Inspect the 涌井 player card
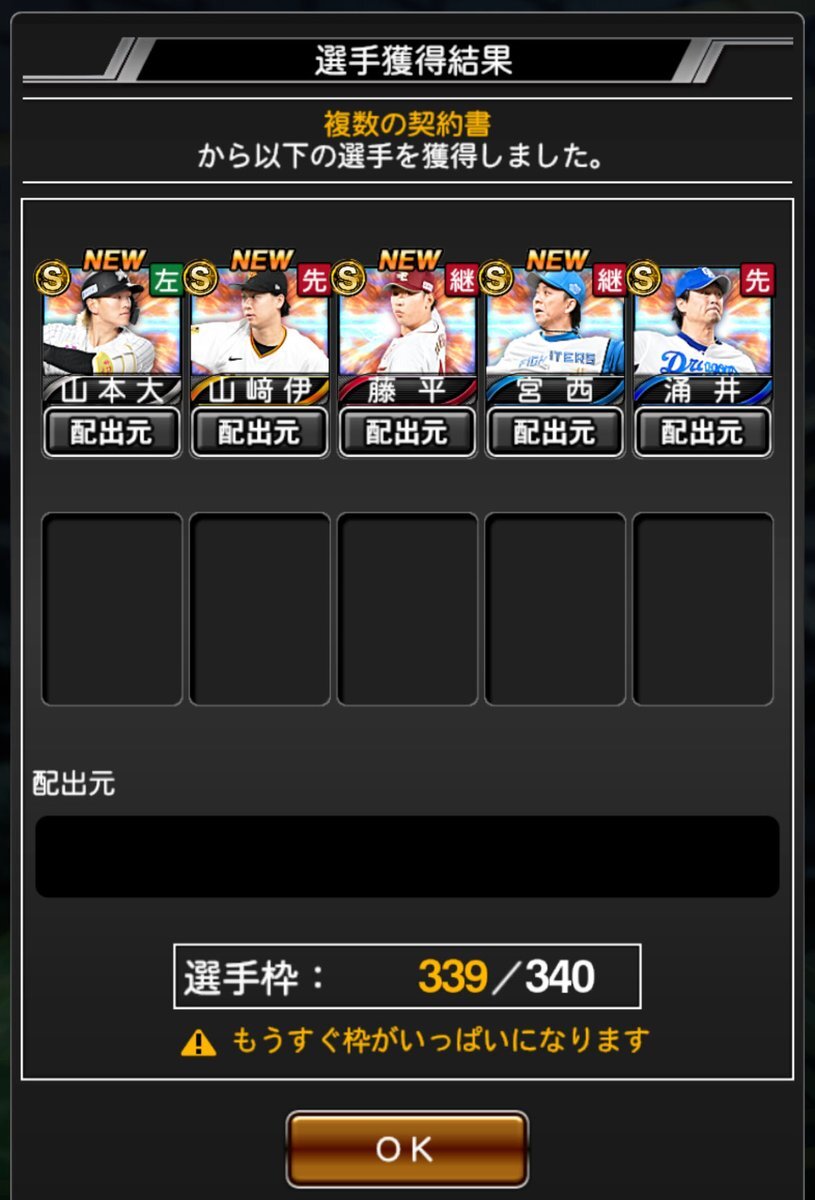The image size is (815, 1200). 703,332
